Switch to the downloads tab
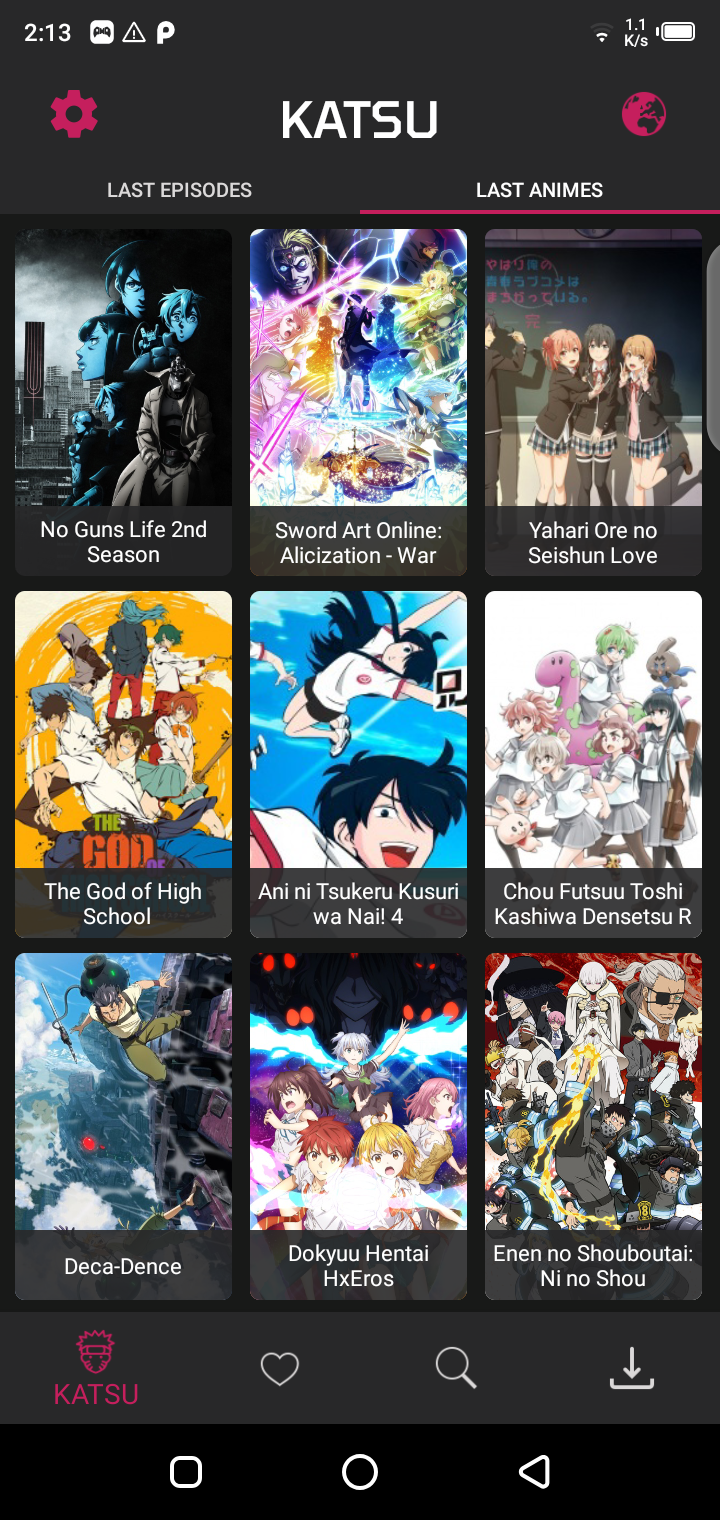 pos(631,1368)
